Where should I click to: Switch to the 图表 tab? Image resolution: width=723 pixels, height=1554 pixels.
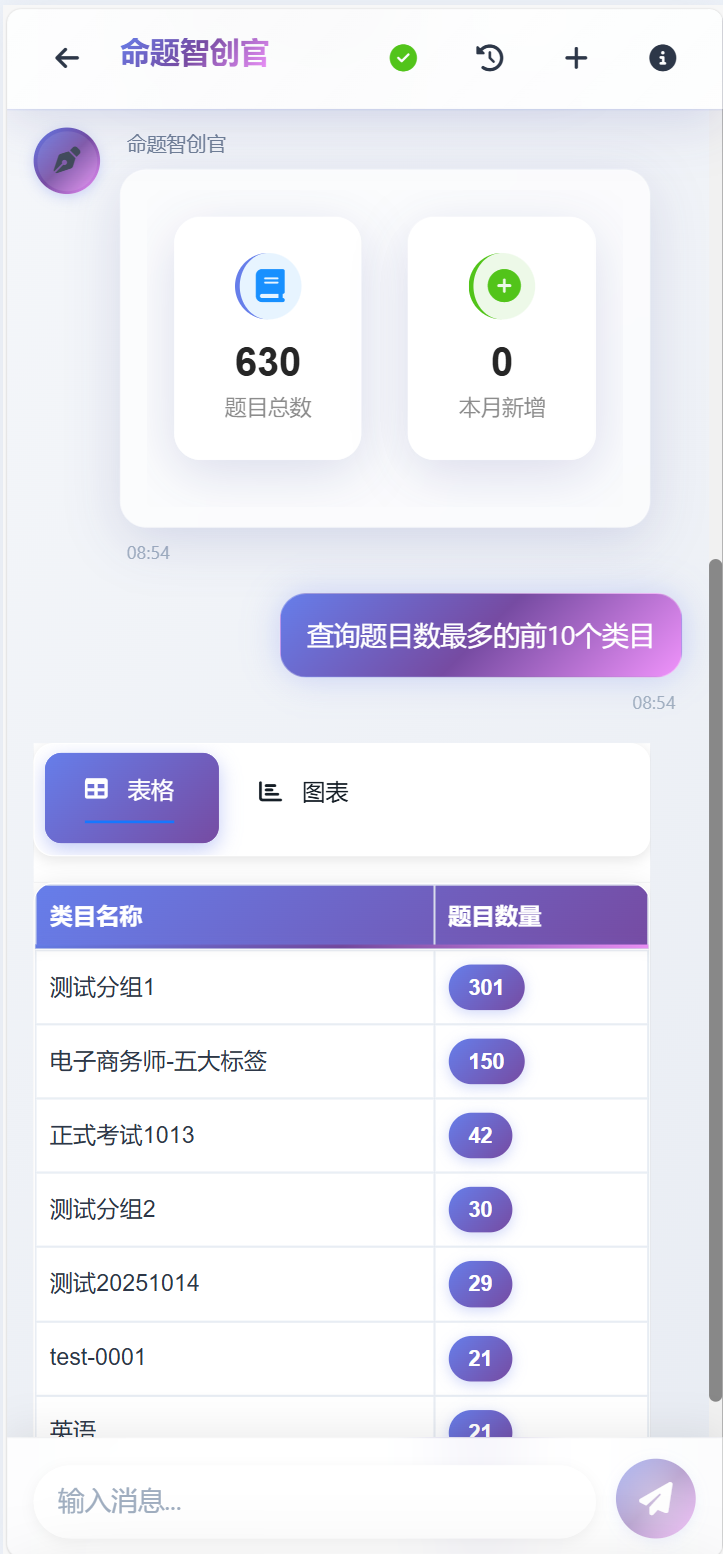tap(304, 793)
